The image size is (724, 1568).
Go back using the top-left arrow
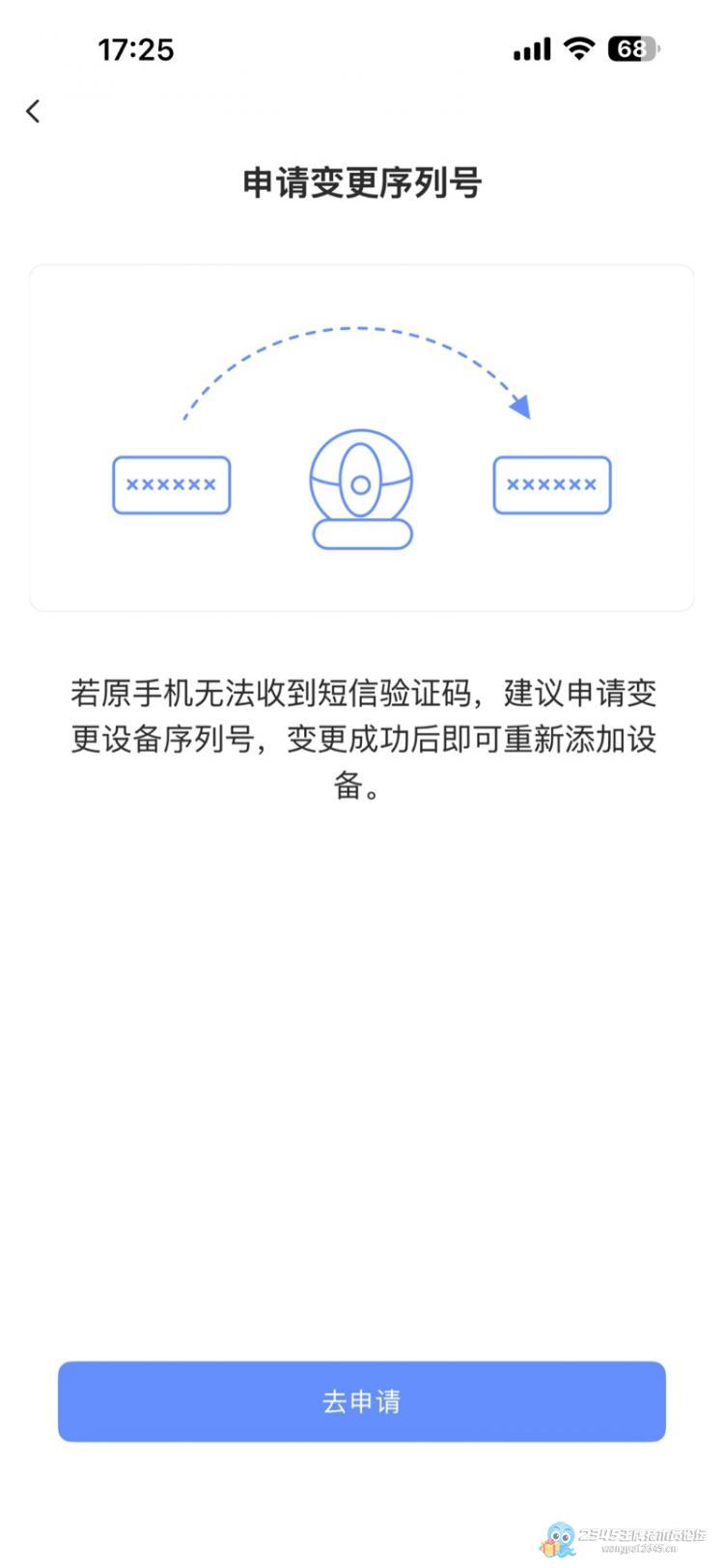[33, 111]
